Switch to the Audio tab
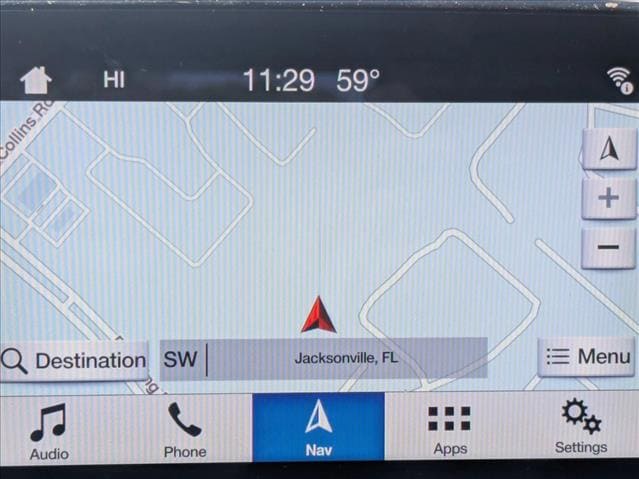 point(49,430)
